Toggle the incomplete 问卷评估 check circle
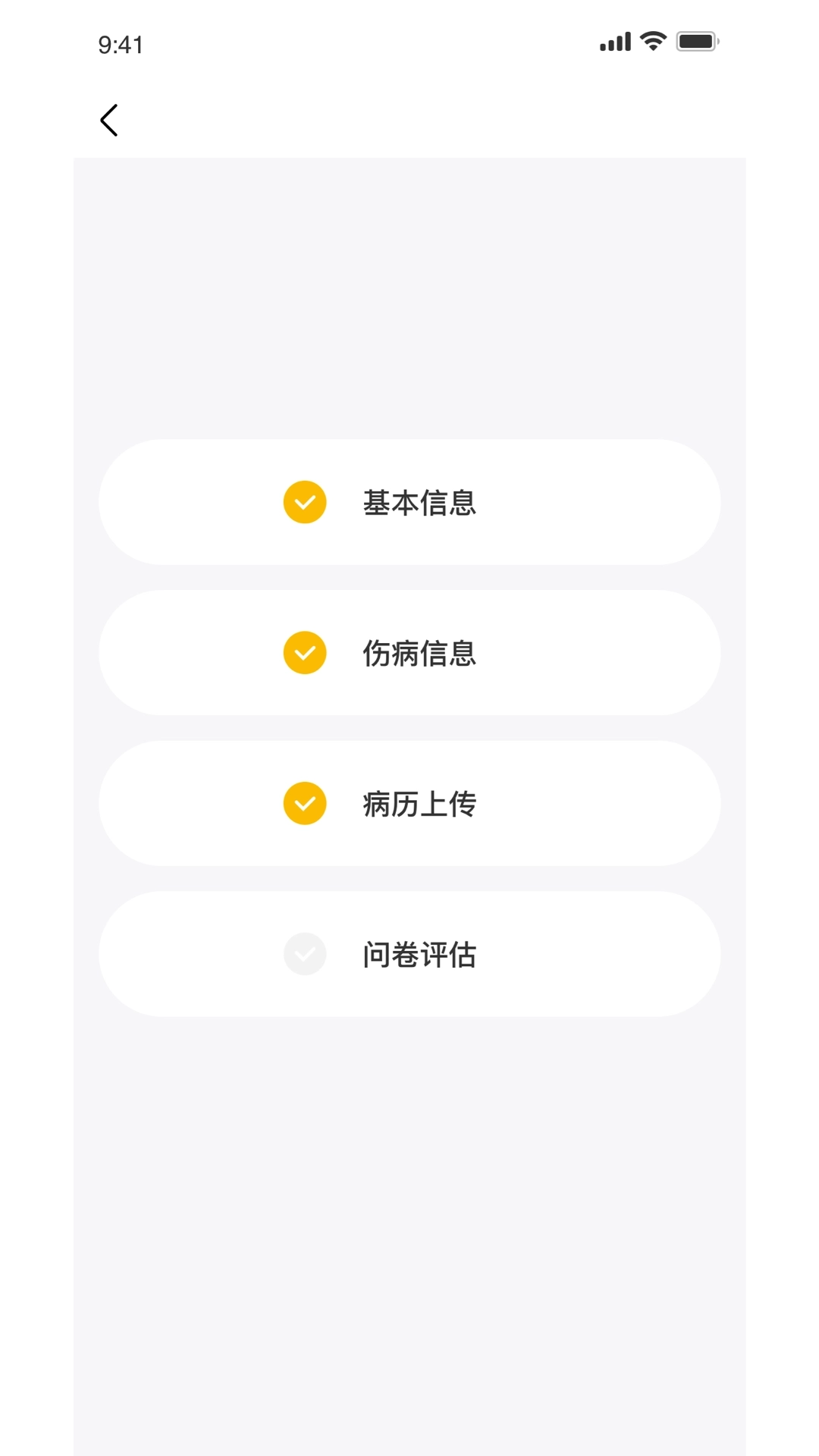This screenshot has height=1456, width=819. coord(304,953)
